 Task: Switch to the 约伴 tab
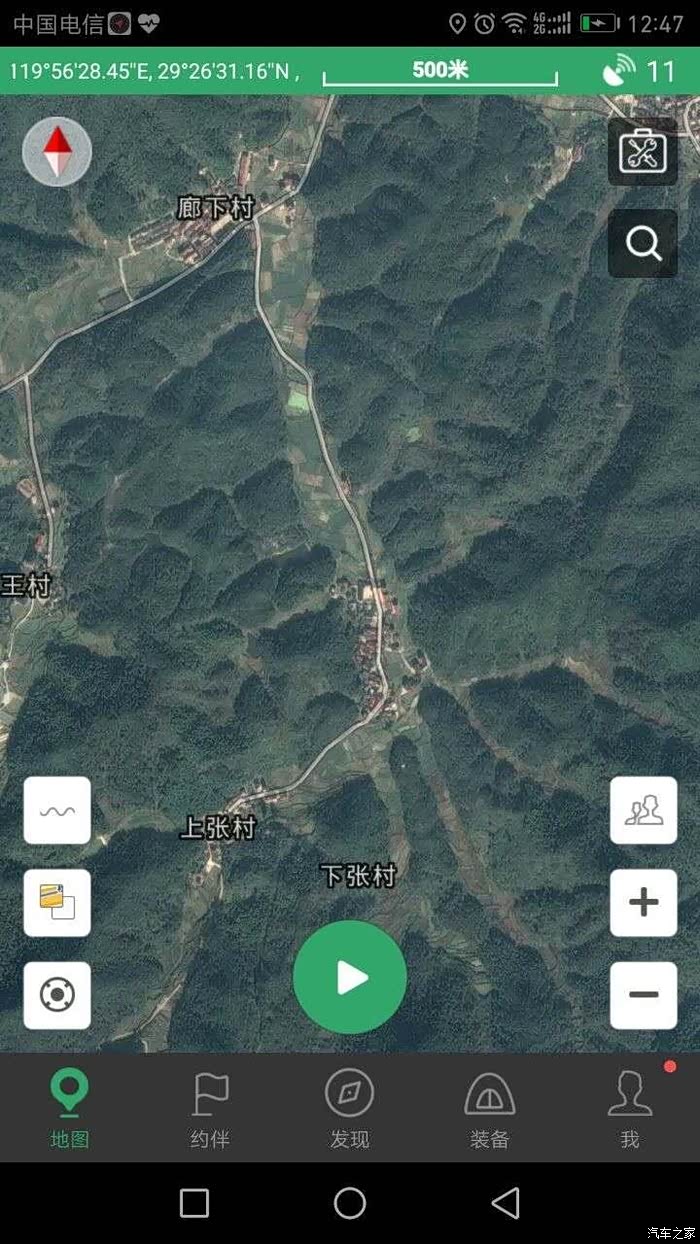[x=210, y=1108]
